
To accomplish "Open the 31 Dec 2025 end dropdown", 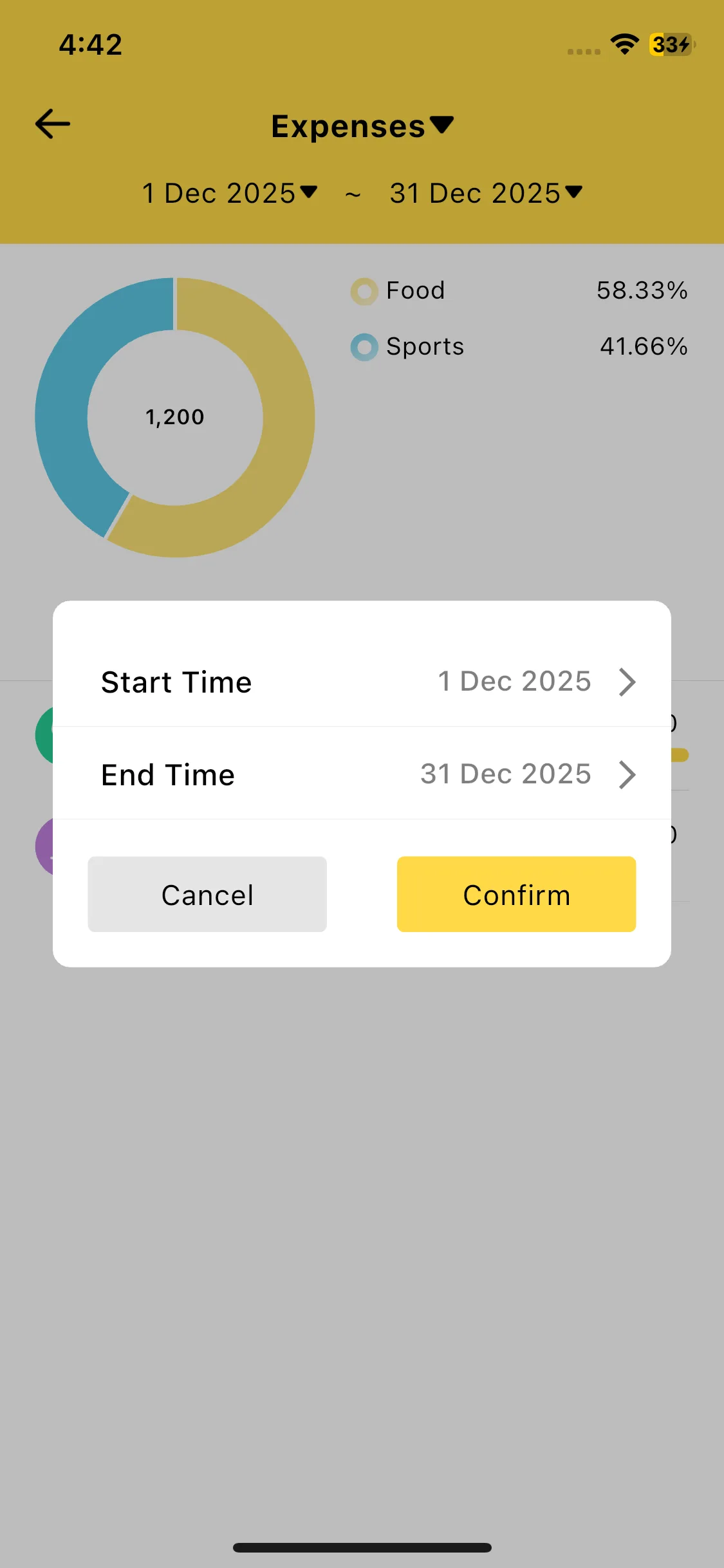I will 486,193.
